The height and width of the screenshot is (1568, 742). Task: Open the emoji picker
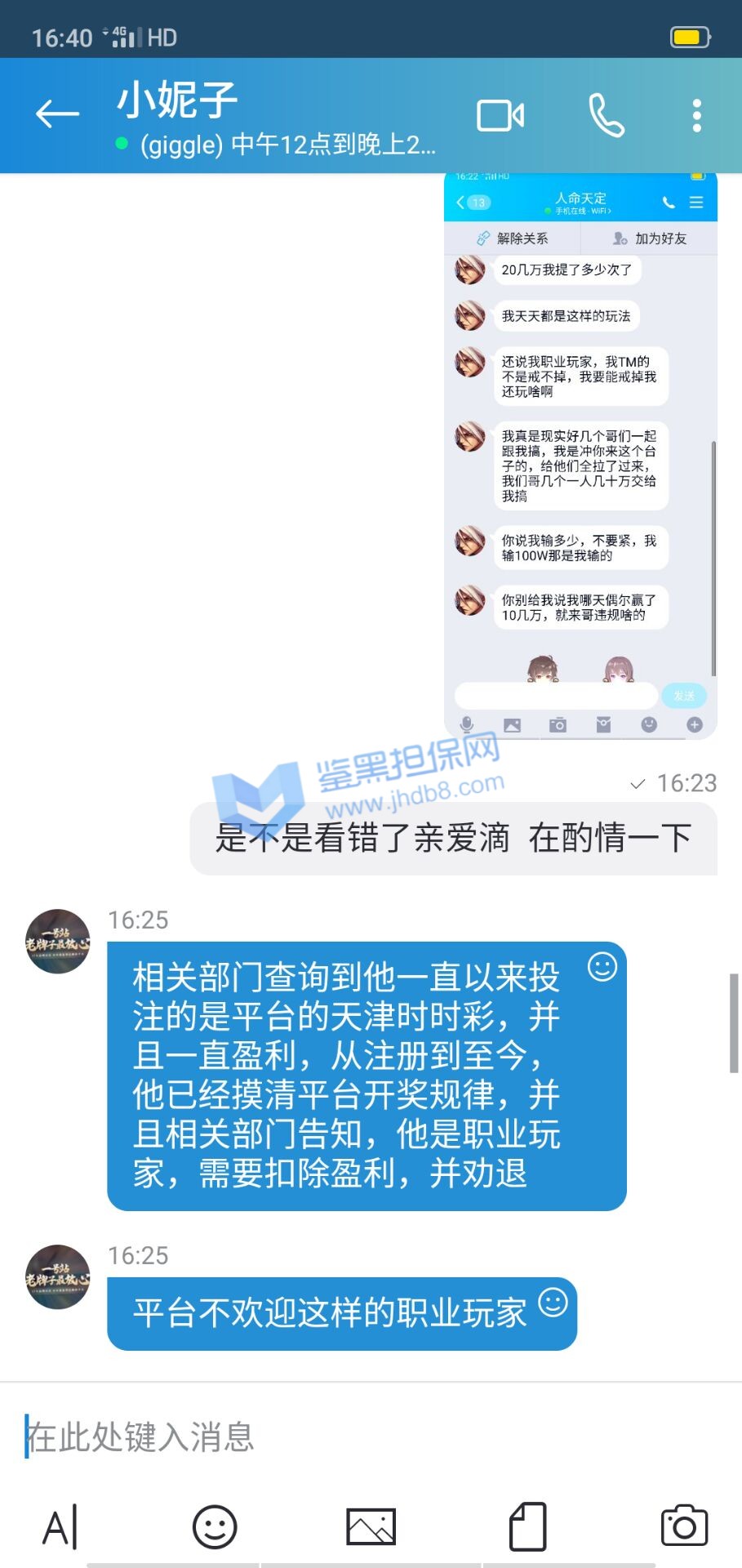(215, 1527)
